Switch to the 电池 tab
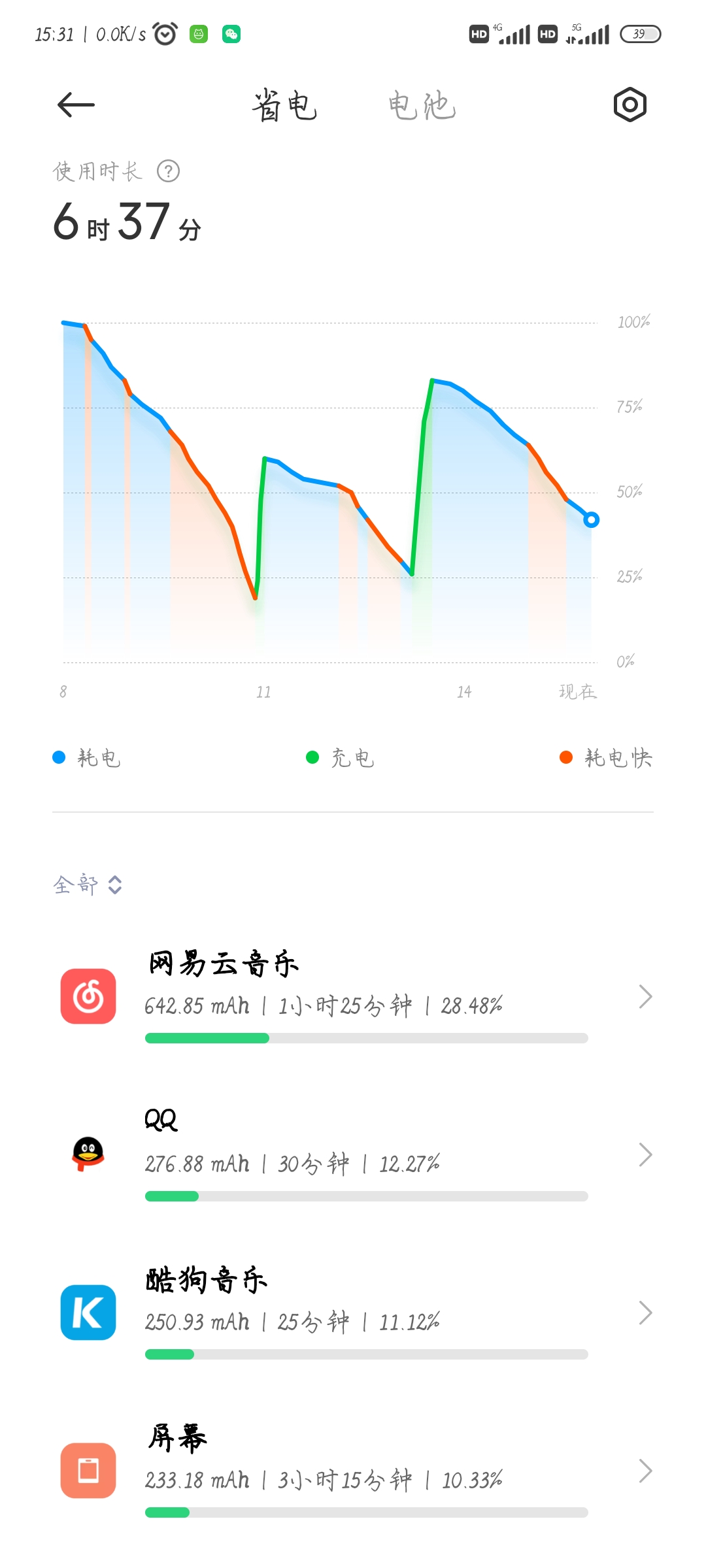Image resolution: width=706 pixels, height=1568 pixels. tap(422, 106)
